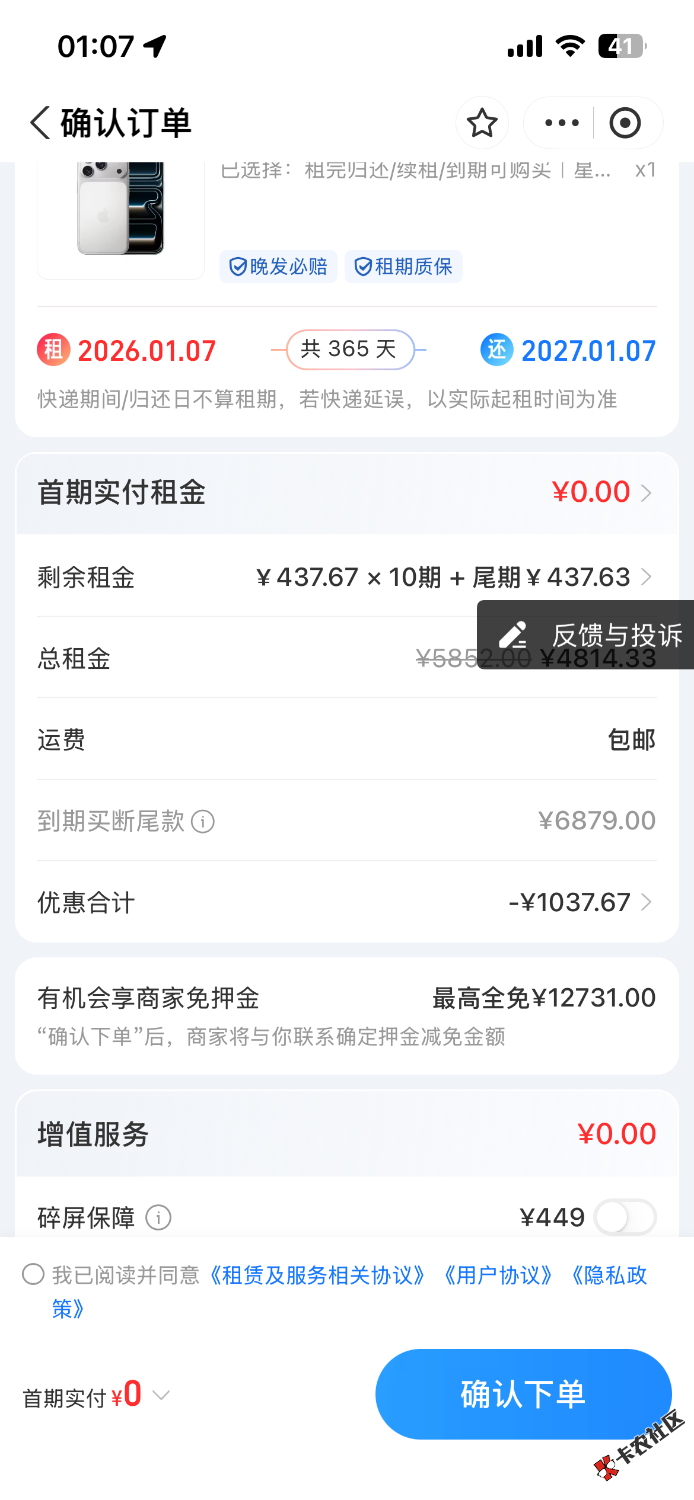Show info about 碎屏保障
This screenshot has width=694, height=1500.
coord(159,1217)
